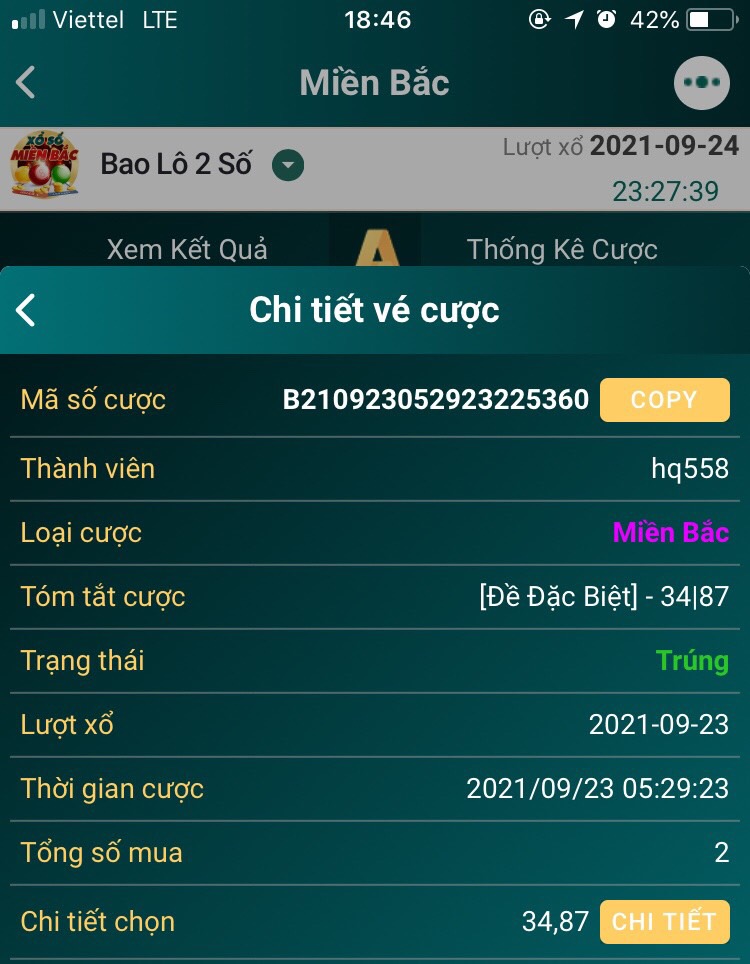Close the Chi tiết vé cược panel
Viewport: 750px width, 964px height.
tap(27, 310)
